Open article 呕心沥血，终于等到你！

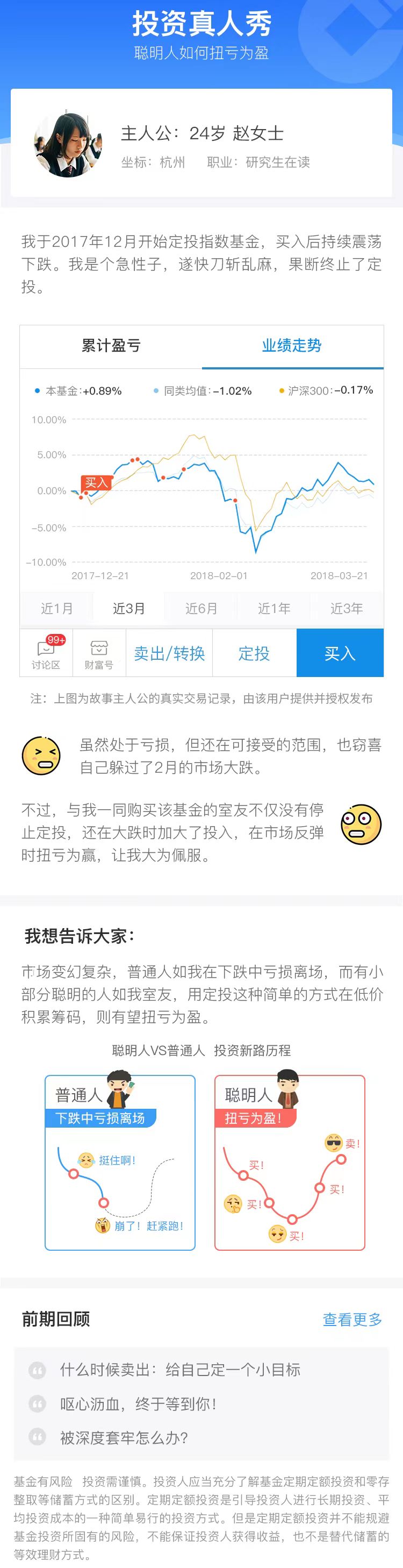(x=139, y=1404)
